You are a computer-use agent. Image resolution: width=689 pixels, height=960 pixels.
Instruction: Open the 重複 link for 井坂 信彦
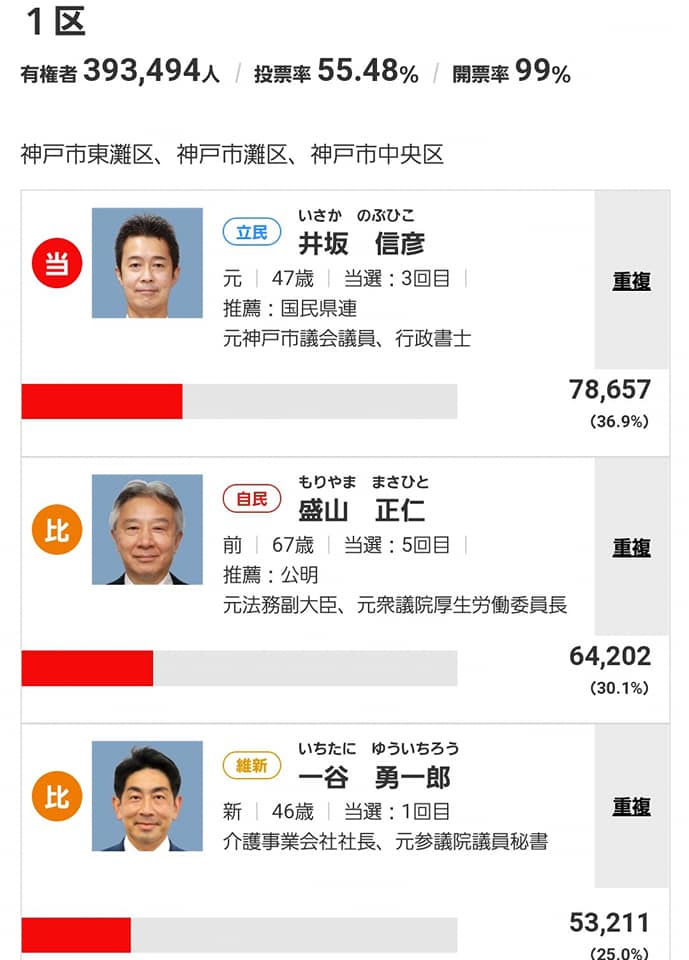631,282
